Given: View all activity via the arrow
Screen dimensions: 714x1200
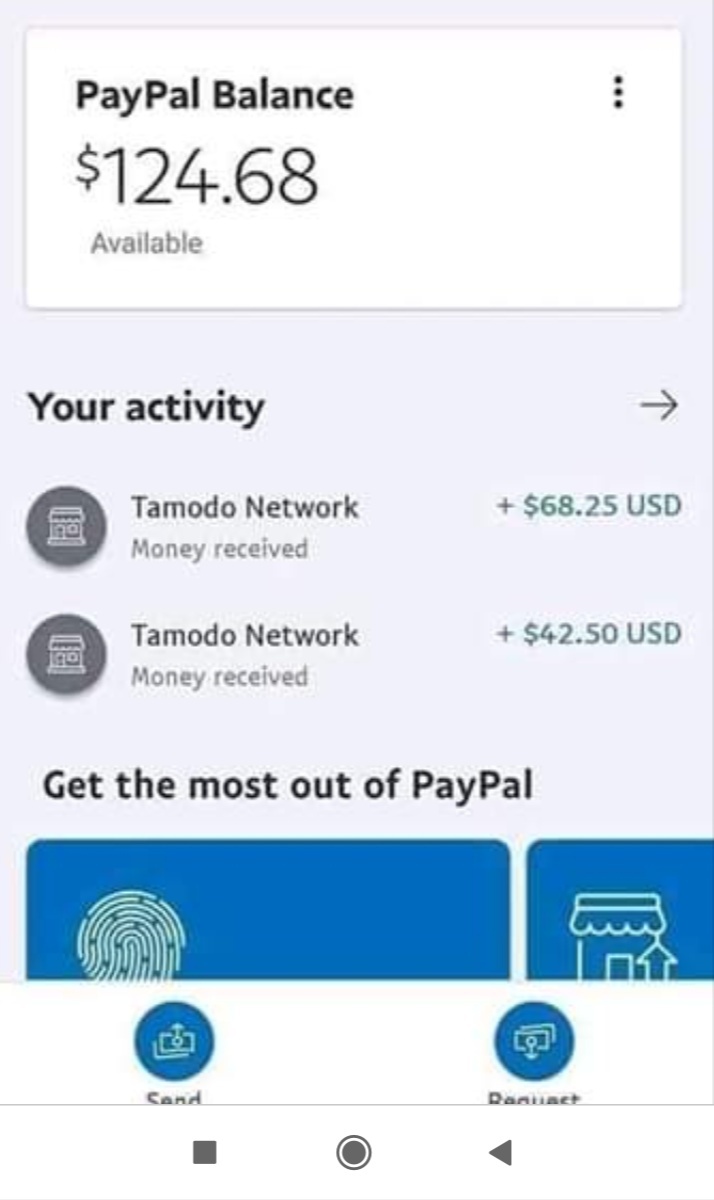Looking at the screenshot, I should tap(659, 406).
